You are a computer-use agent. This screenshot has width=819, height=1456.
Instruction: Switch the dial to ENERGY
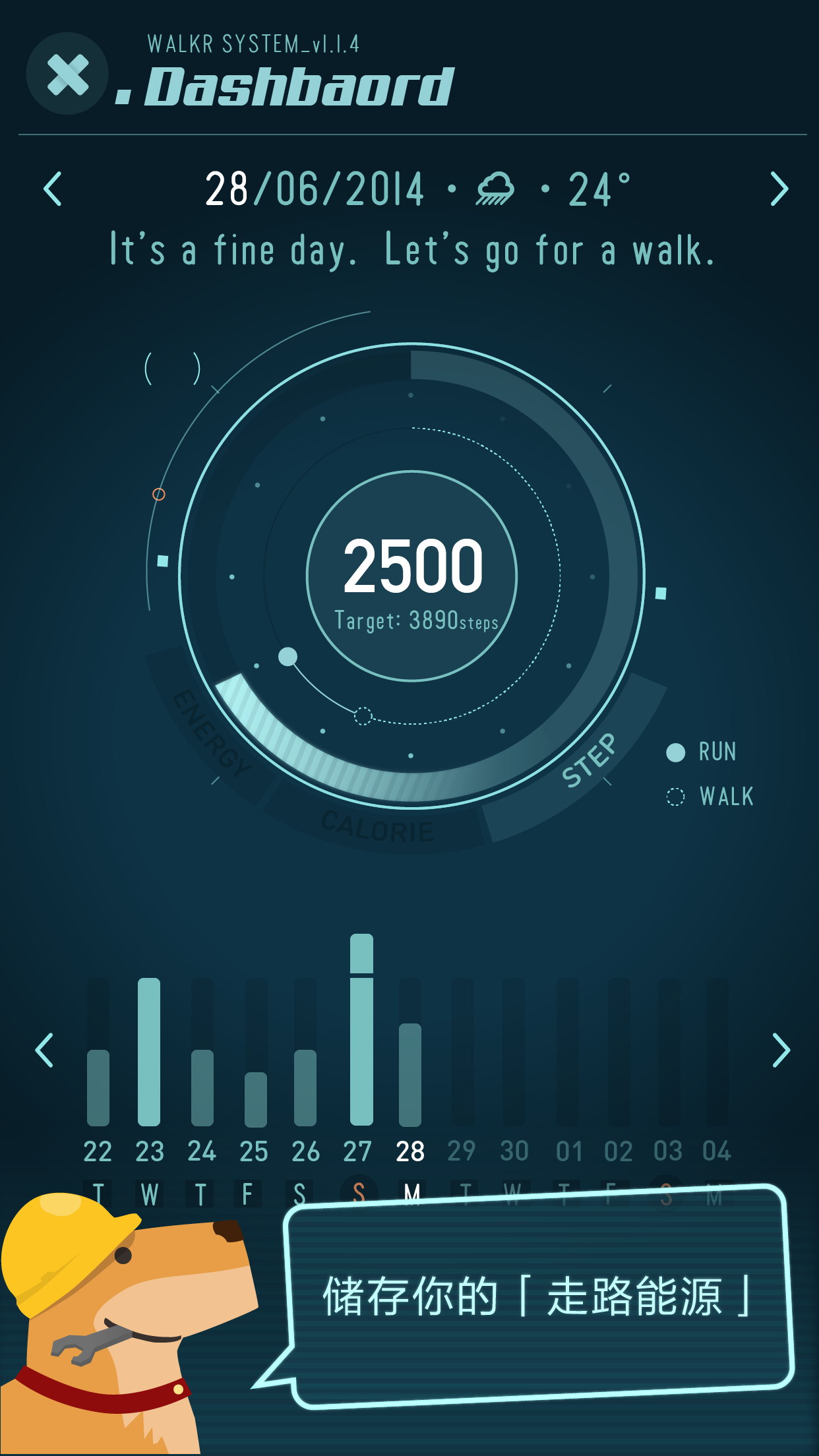(x=211, y=732)
